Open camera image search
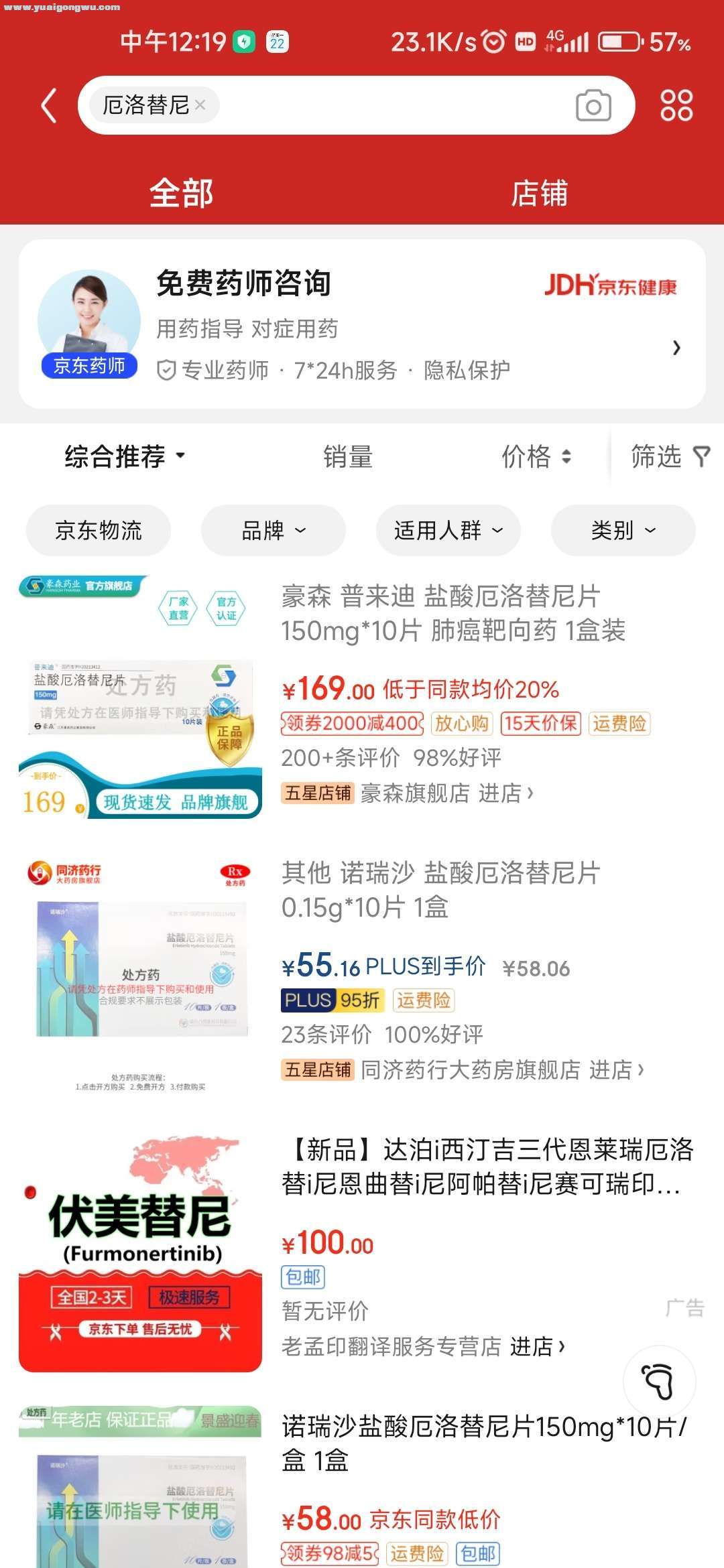 tap(593, 105)
